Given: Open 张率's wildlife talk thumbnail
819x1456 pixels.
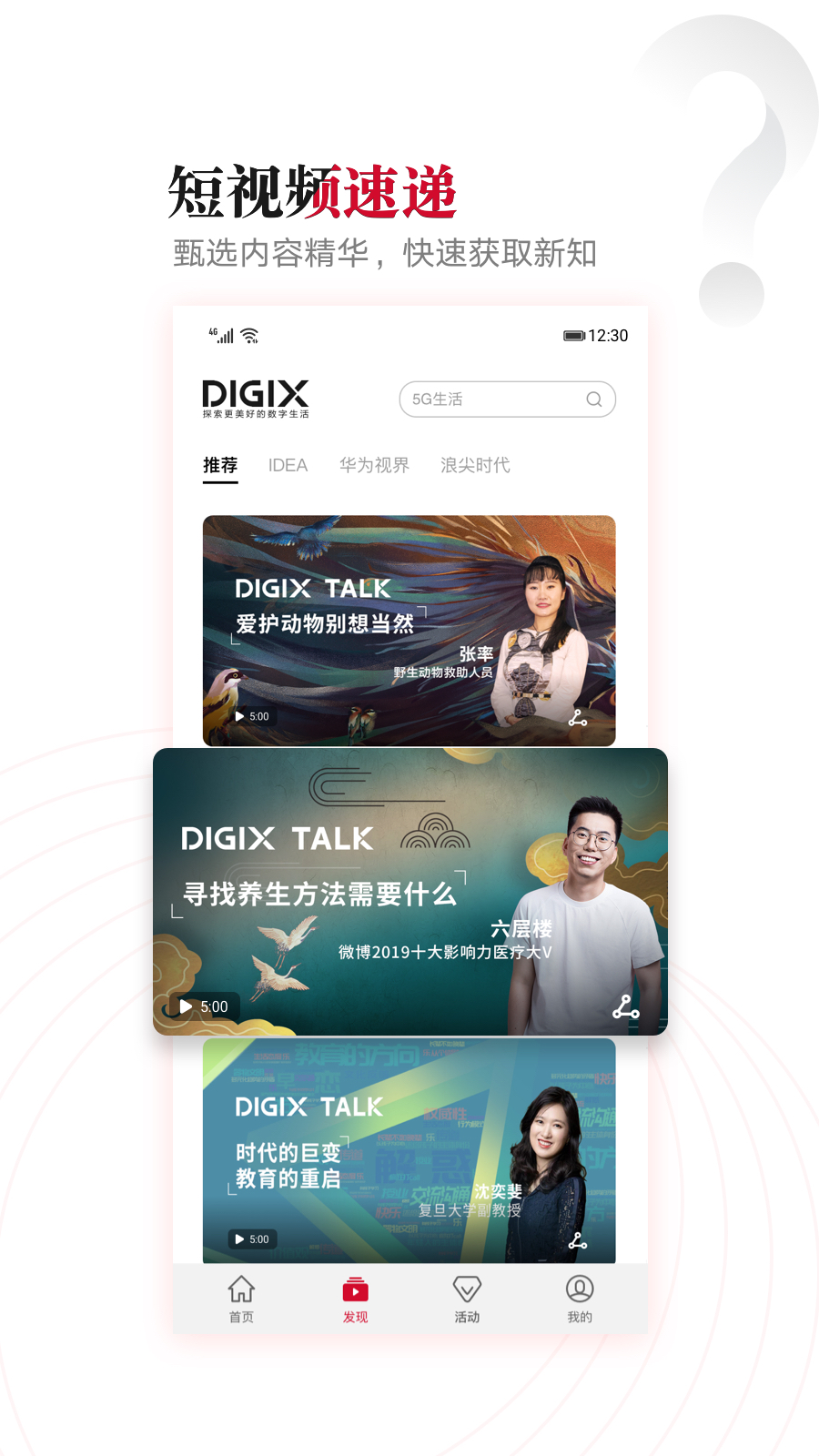Looking at the screenshot, I should click(x=409, y=631).
